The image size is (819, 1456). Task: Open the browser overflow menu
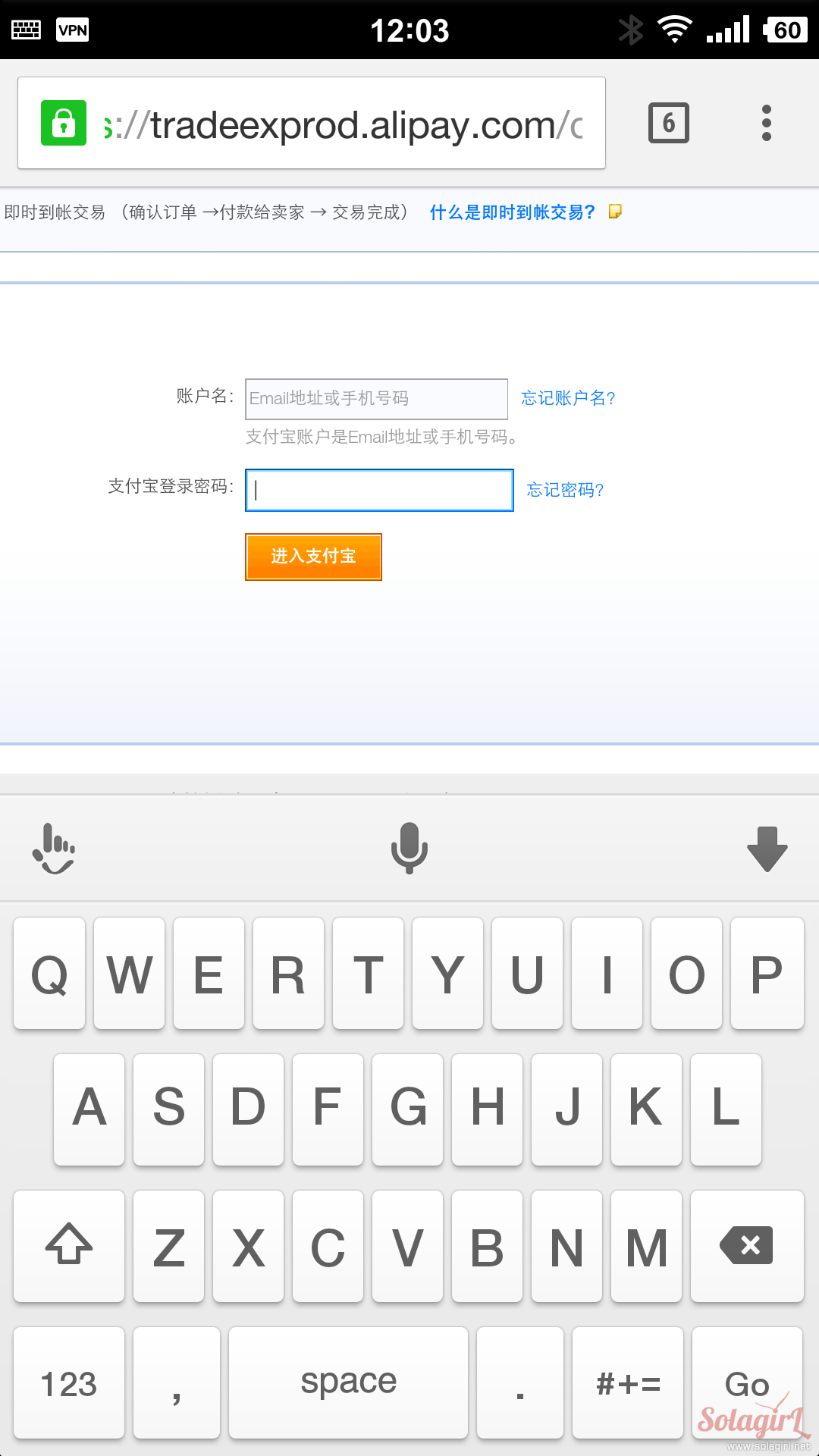coord(766,123)
